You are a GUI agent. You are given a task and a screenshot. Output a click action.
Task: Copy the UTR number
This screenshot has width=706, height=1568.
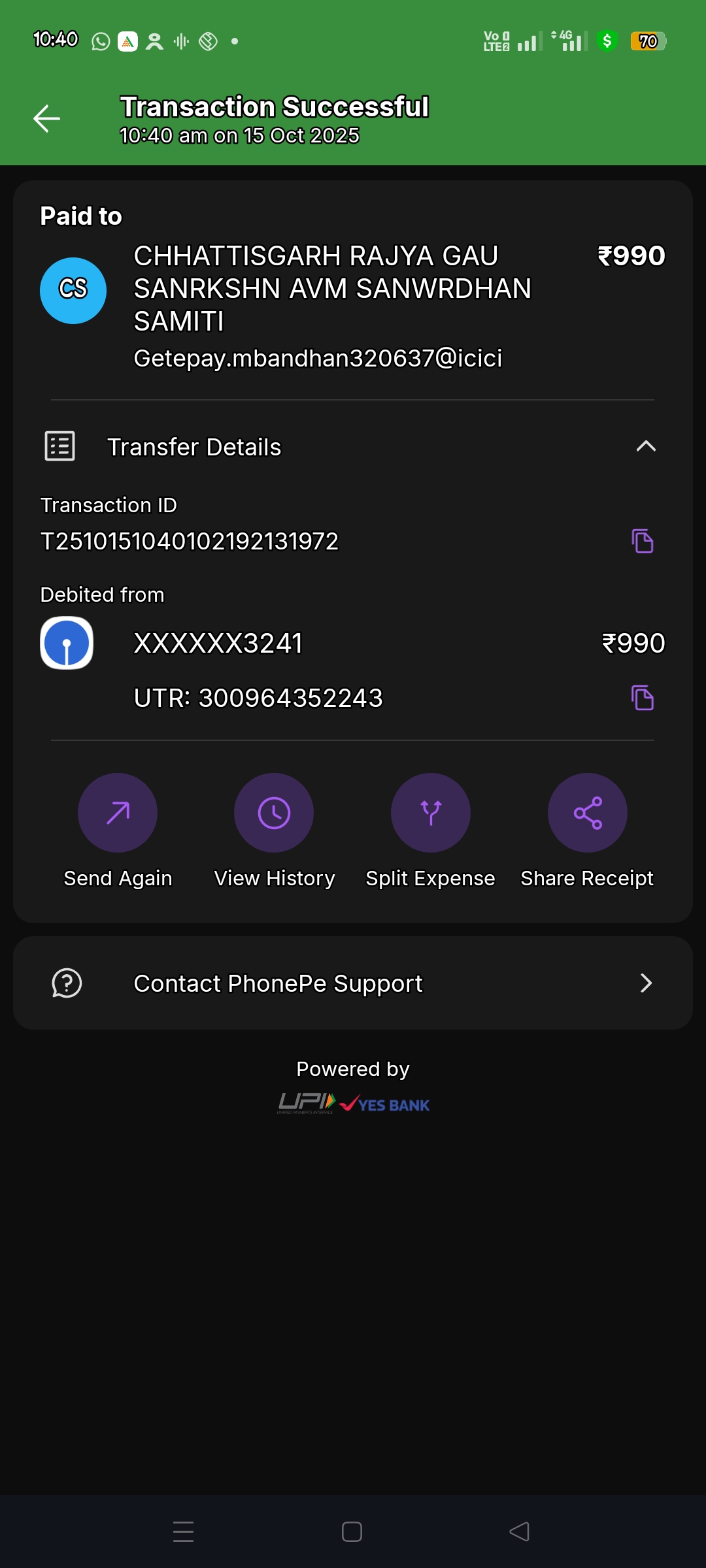[x=642, y=698]
